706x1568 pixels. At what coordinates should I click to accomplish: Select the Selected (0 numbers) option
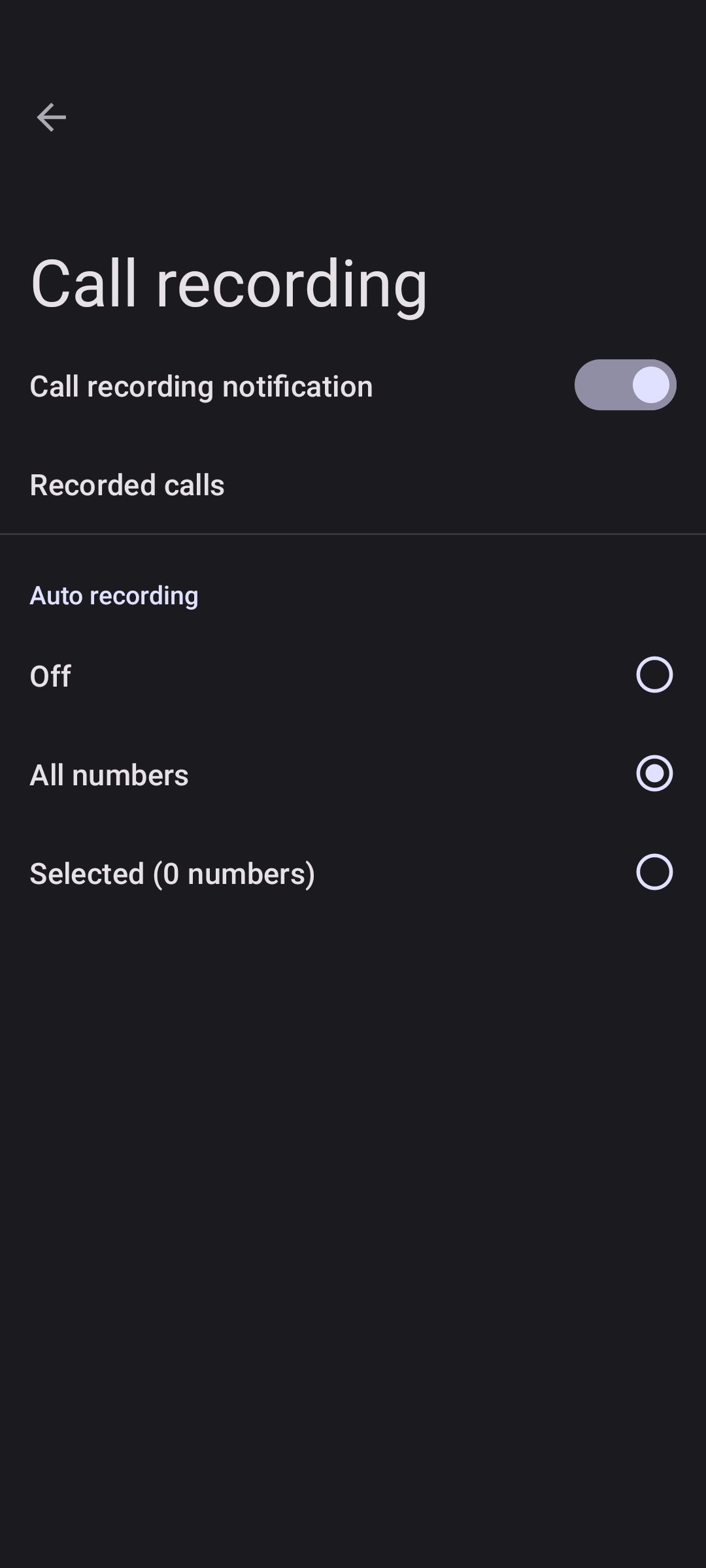(654, 872)
